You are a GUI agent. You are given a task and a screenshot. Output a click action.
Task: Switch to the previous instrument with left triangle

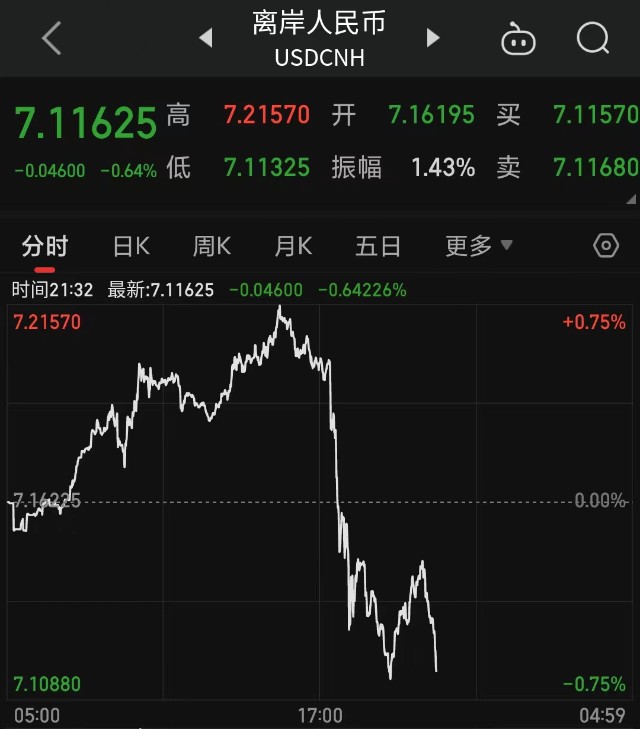coord(206,38)
